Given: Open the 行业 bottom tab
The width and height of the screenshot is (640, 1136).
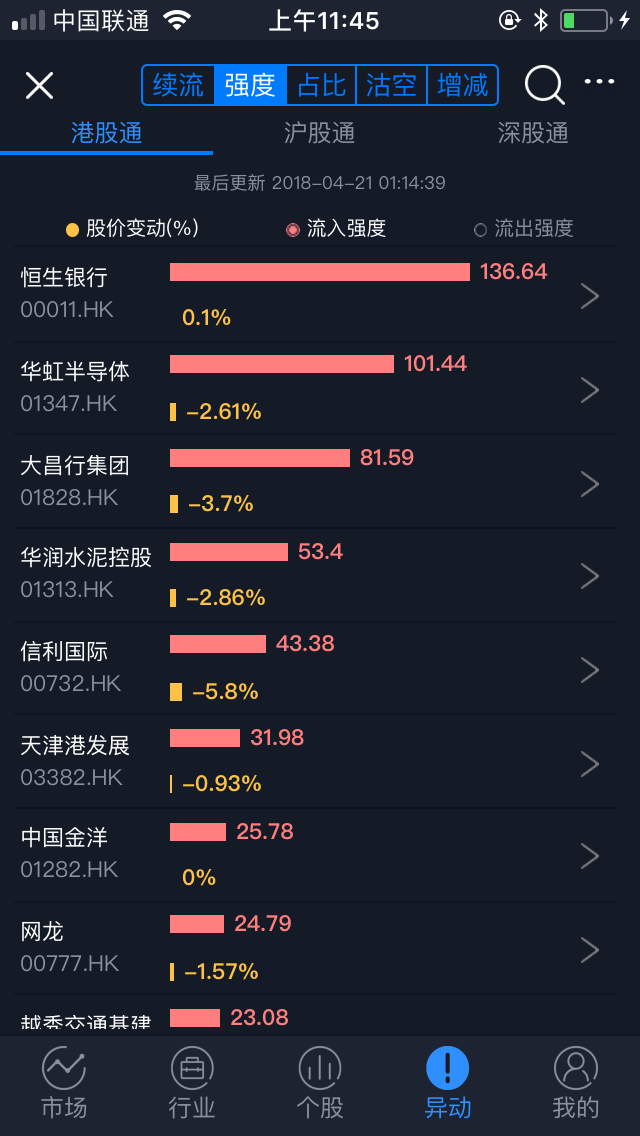Looking at the screenshot, I should tap(192, 1084).
